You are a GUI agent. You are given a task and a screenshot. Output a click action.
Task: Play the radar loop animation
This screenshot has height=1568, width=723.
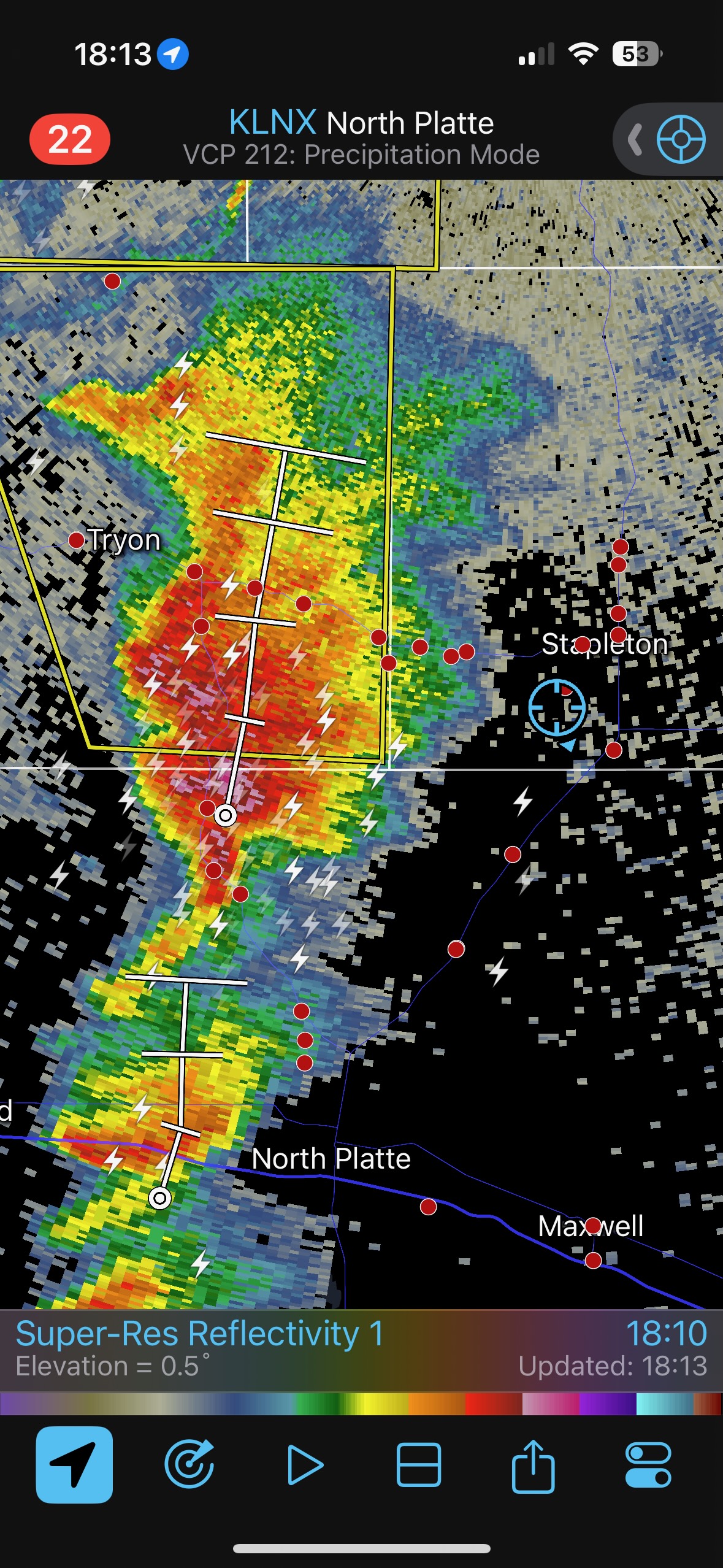click(x=304, y=1464)
